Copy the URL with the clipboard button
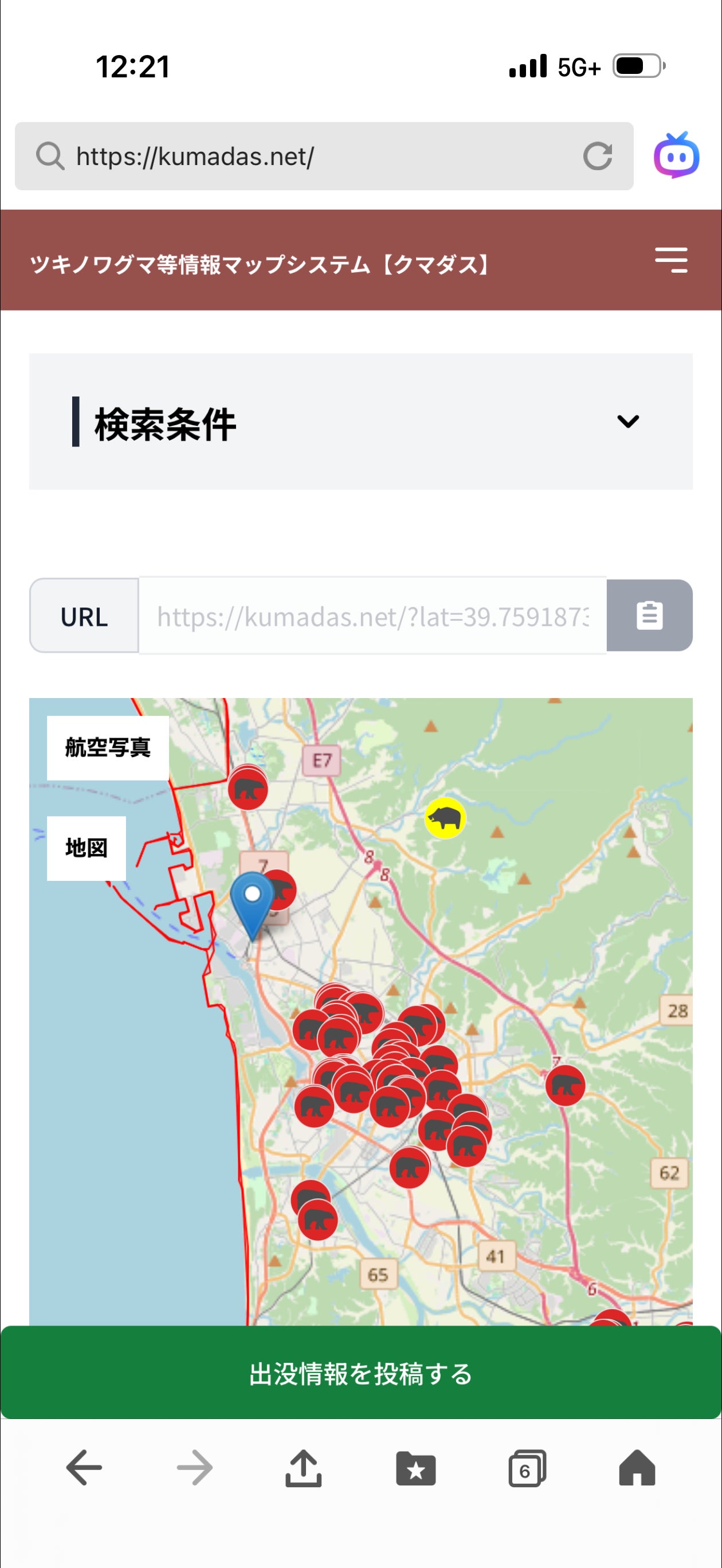Screen dimensions: 722x1568 (x=649, y=616)
